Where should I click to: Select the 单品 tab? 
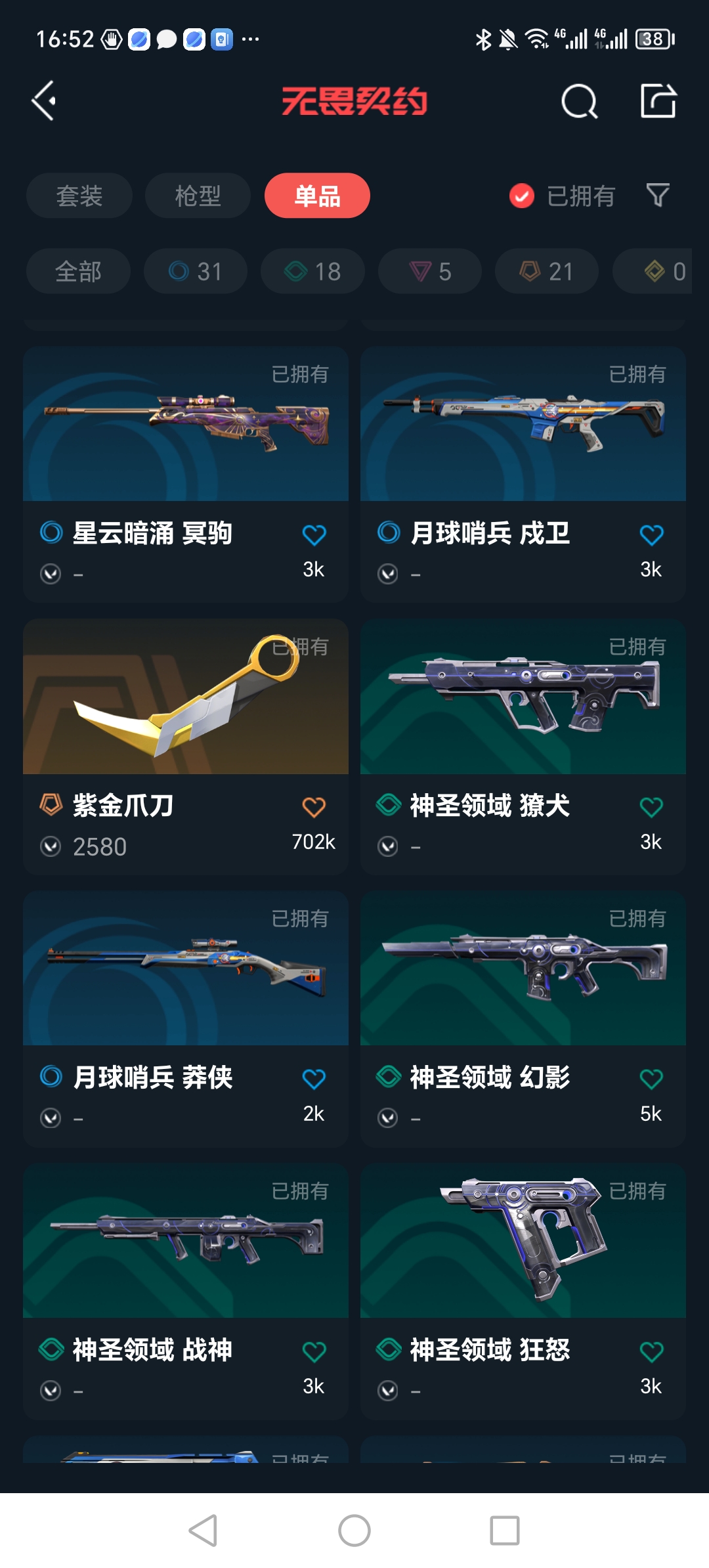[x=317, y=195]
